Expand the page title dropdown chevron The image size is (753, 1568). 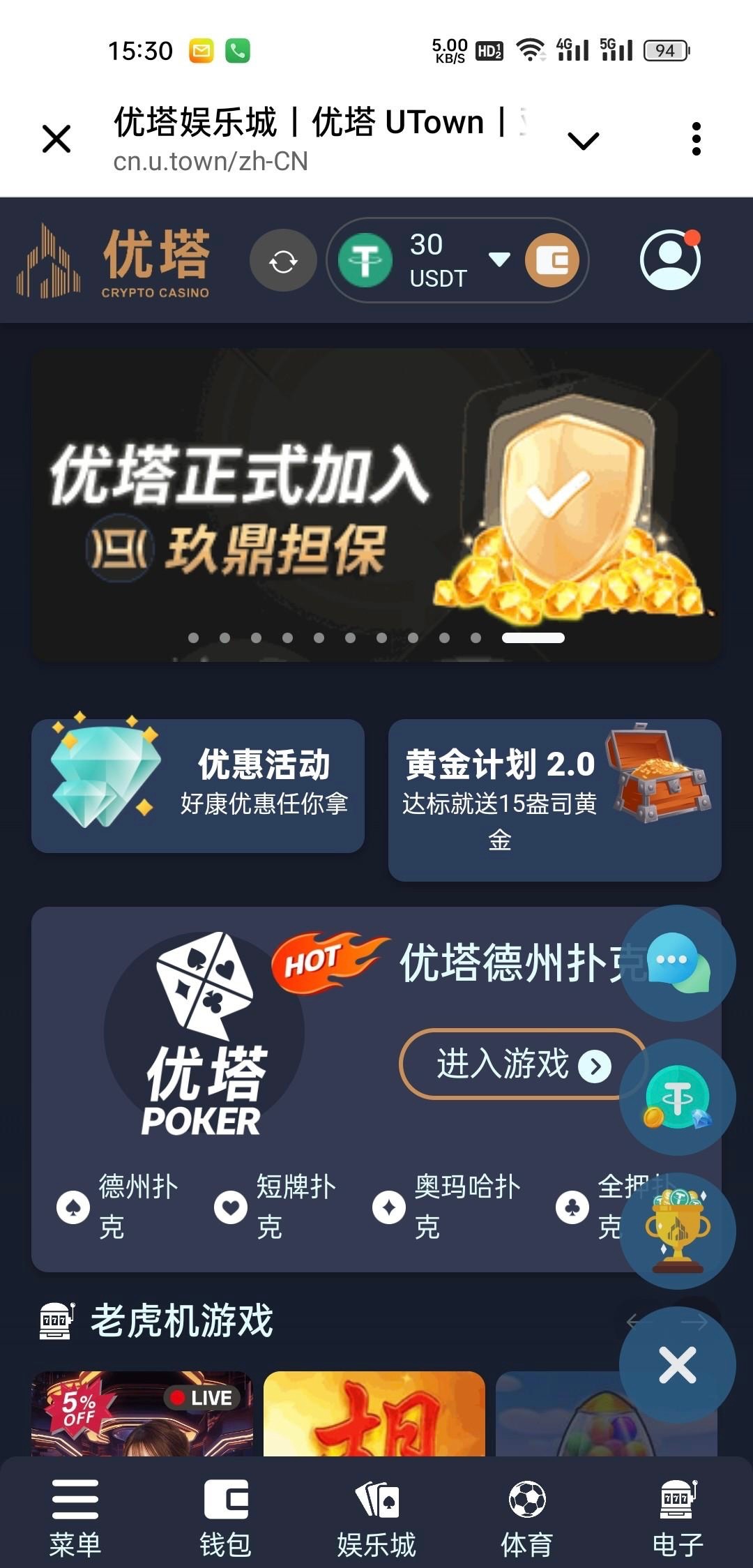(x=583, y=140)
